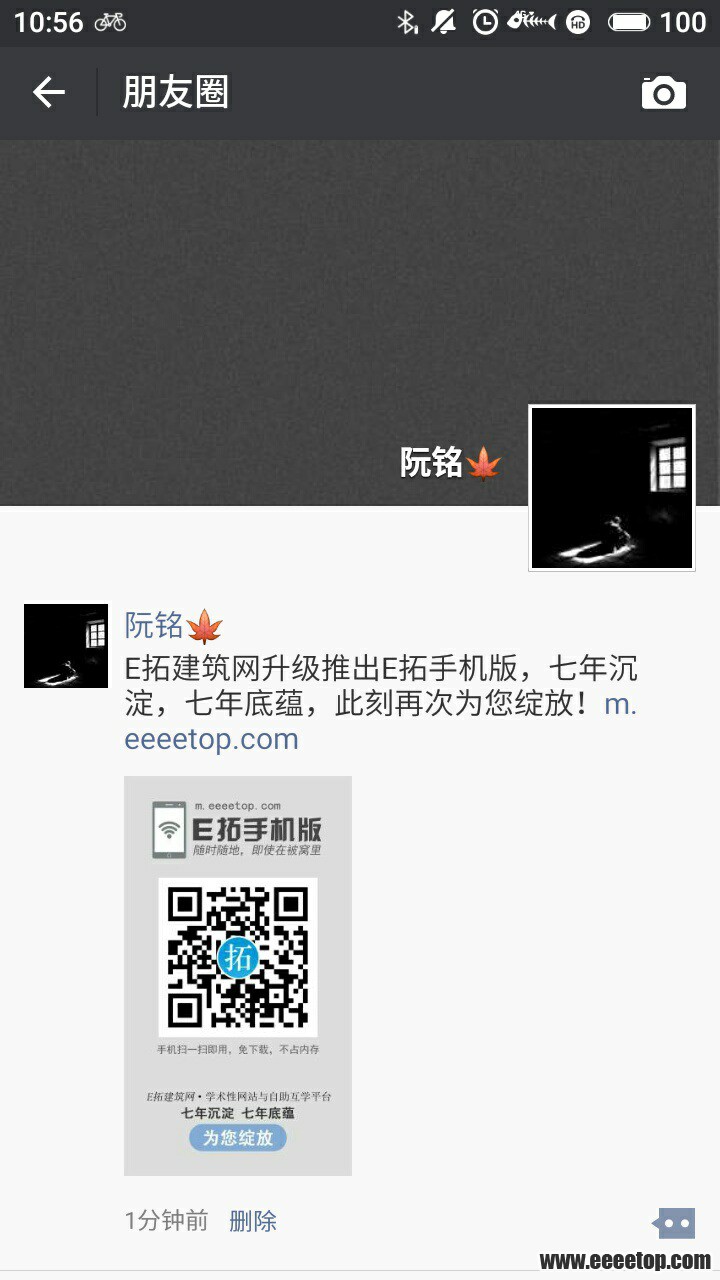
Task: Open the profile avatar on the cover
Action: point(611,488)
